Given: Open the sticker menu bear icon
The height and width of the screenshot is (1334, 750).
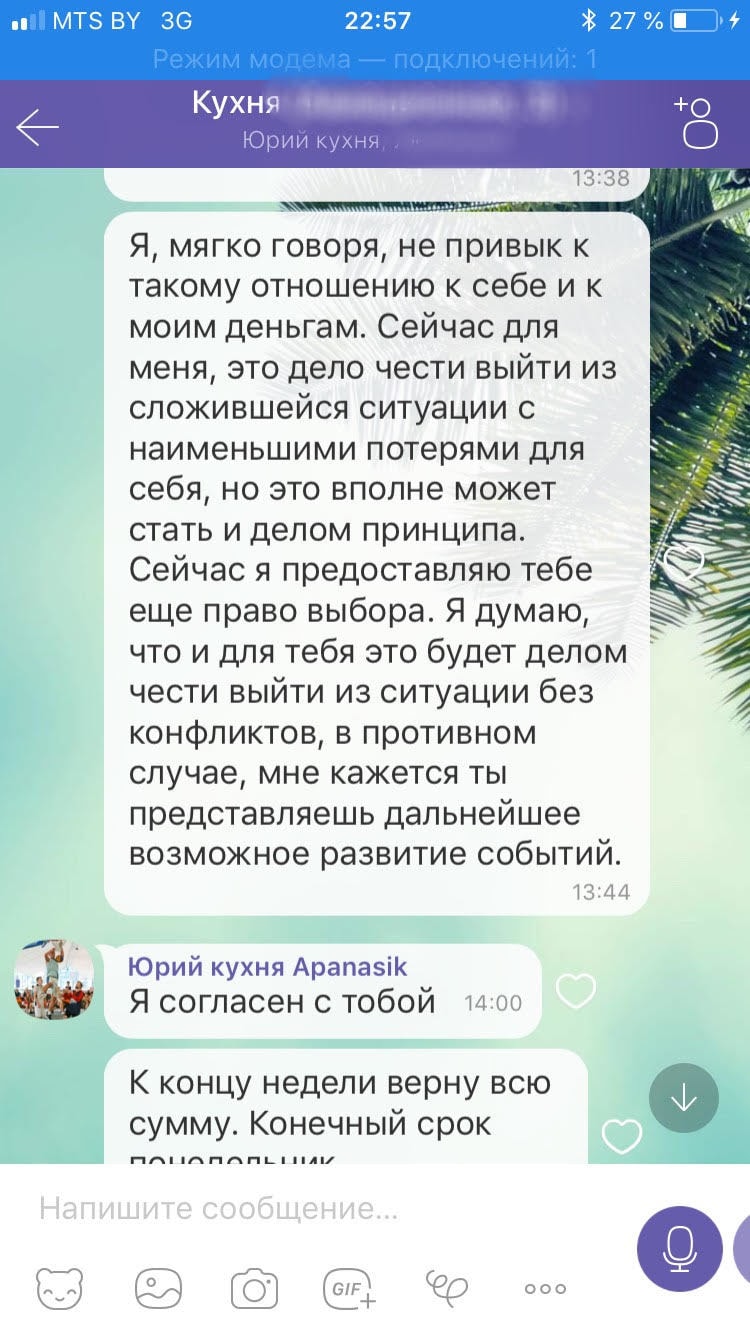Looking at the screenshot, I should point(60,1288).
